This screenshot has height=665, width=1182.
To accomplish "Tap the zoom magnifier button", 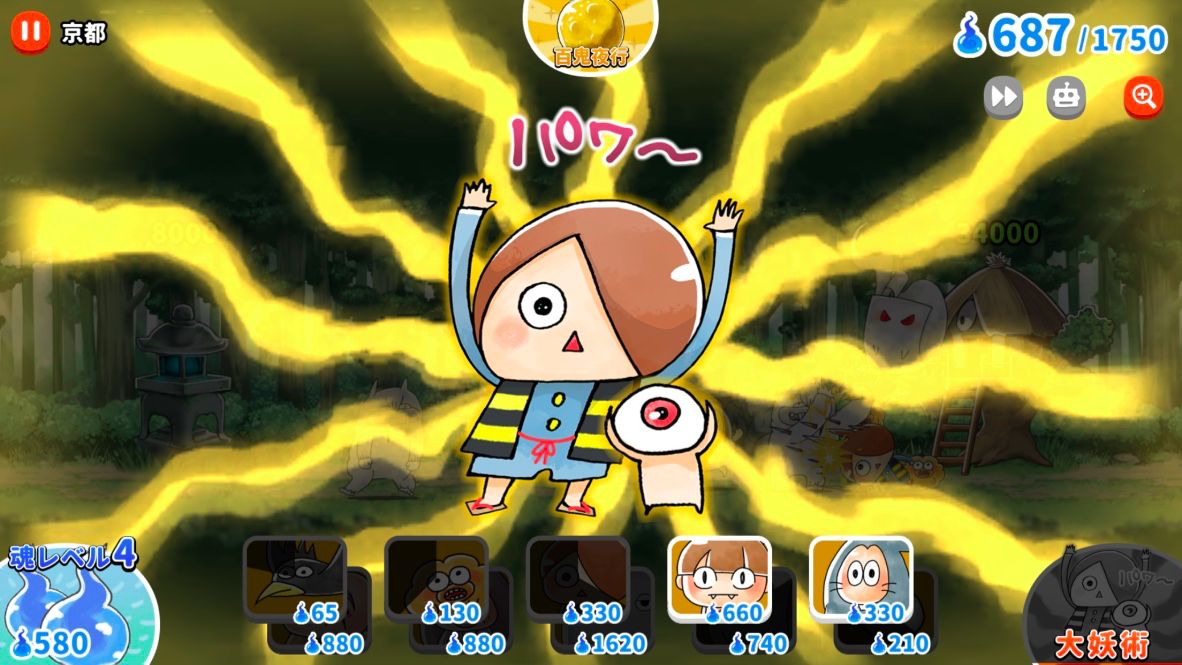I will pos(1143,97).
